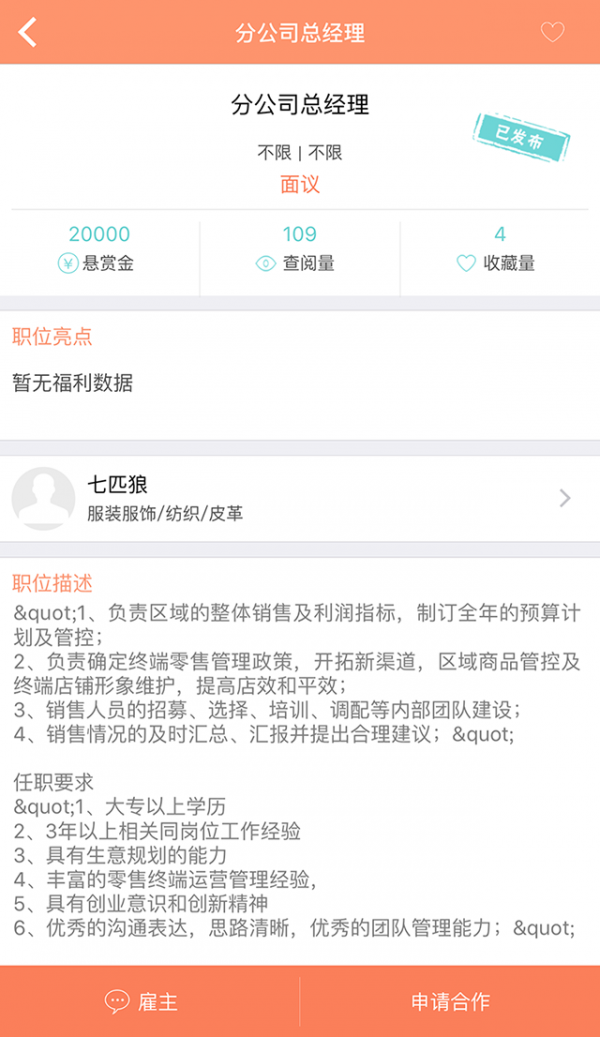
Task: Chat with the employer via 雇主
Action: point(142,1001)
